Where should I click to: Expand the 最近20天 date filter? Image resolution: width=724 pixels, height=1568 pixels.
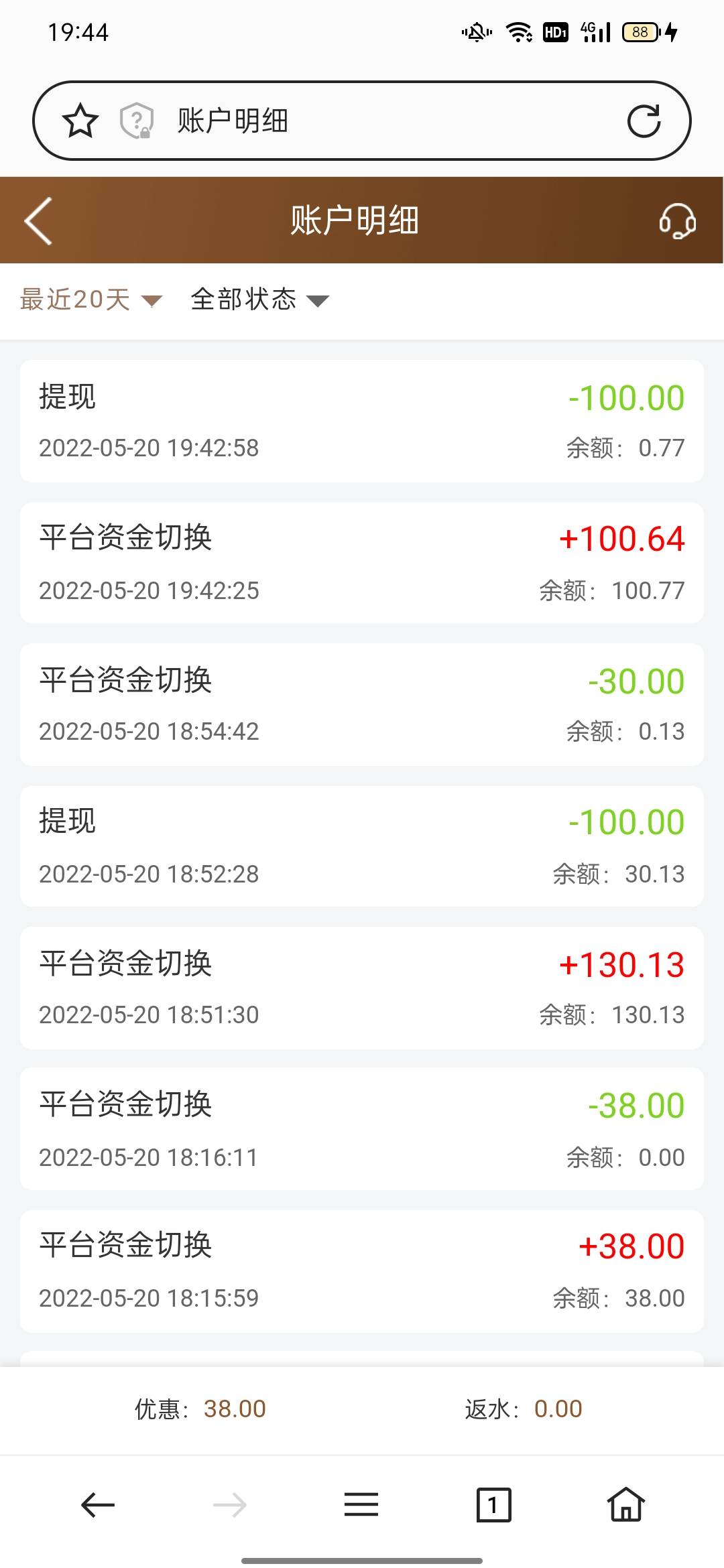[x=91, y=300]
